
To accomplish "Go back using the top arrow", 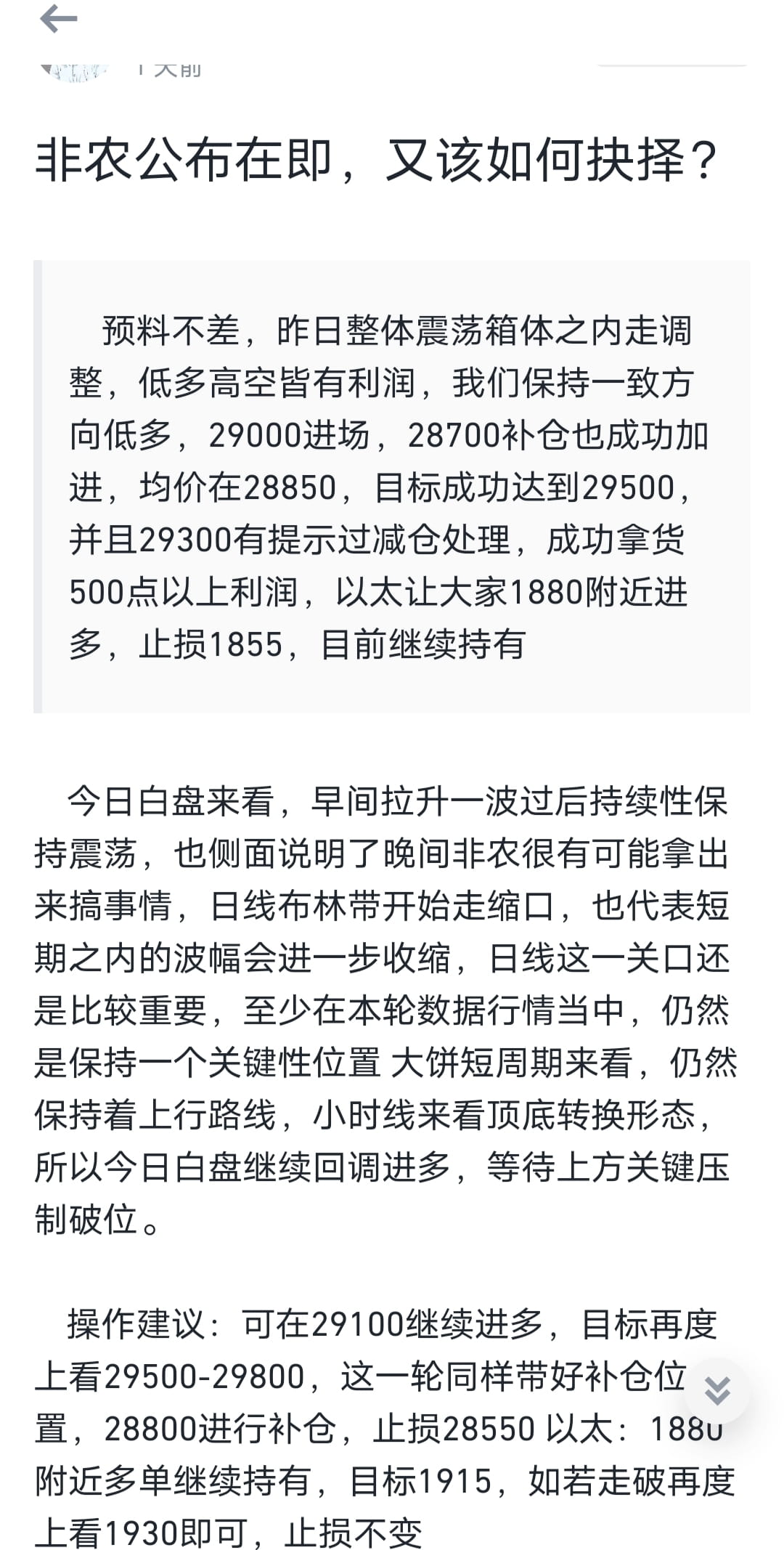I will pyautogui.click(x=59, y=20).
